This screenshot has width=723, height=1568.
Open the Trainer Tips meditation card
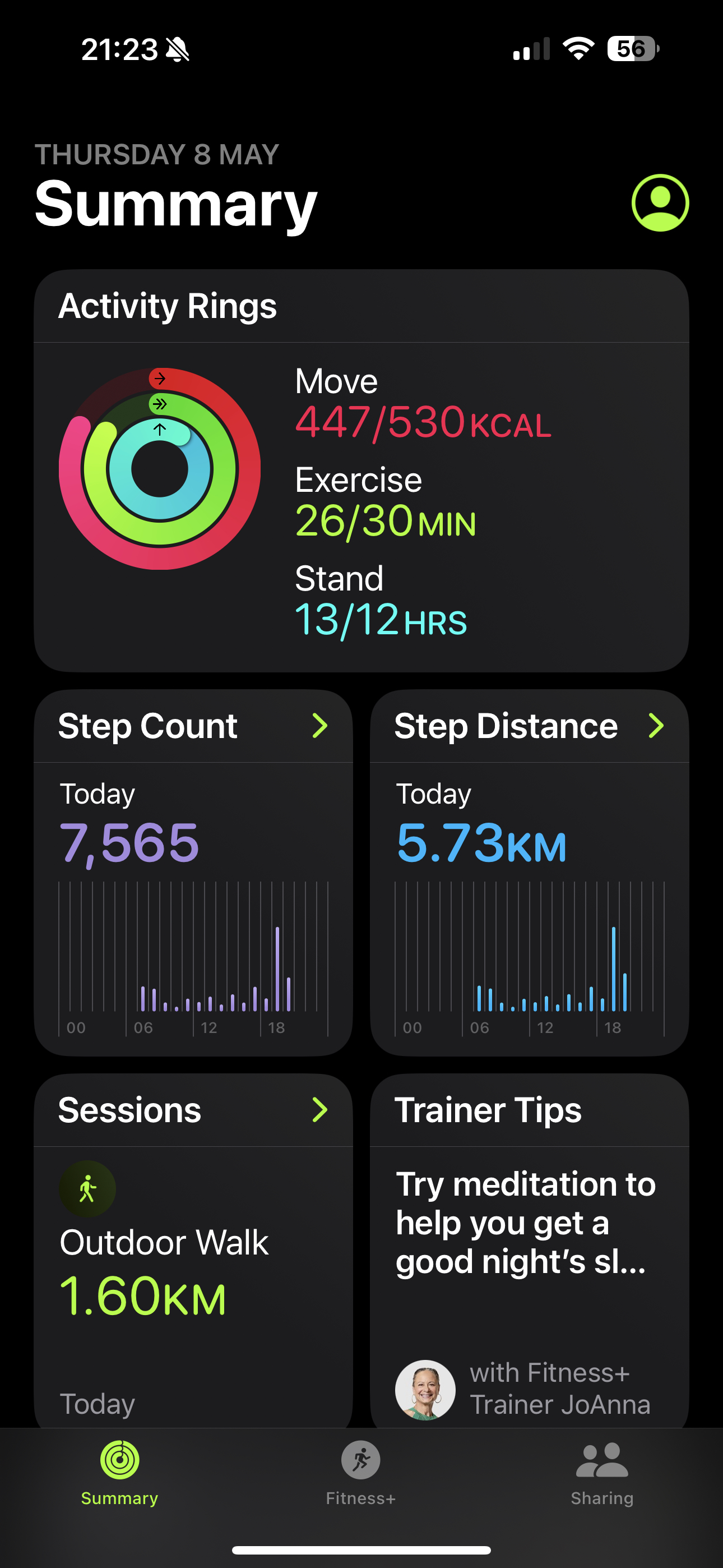click(x=530, y=1251)
